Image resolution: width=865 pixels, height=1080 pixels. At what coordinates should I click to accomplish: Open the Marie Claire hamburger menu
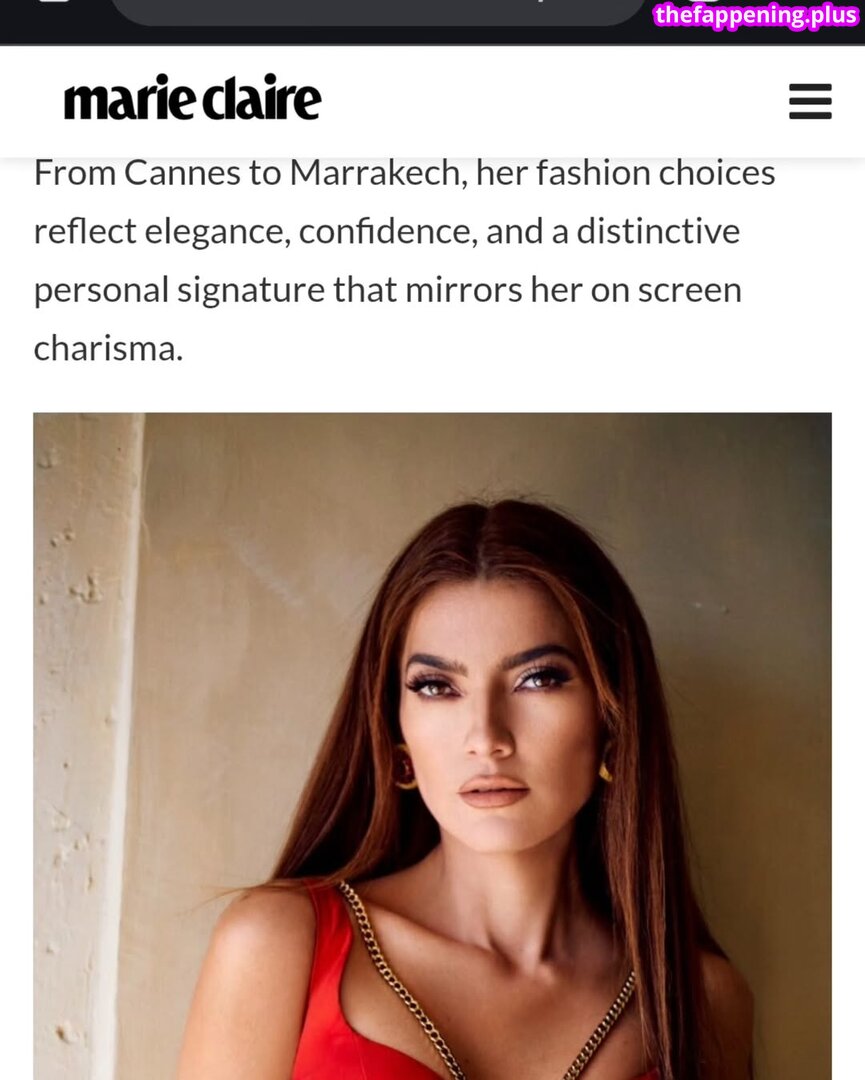[809, 101]
